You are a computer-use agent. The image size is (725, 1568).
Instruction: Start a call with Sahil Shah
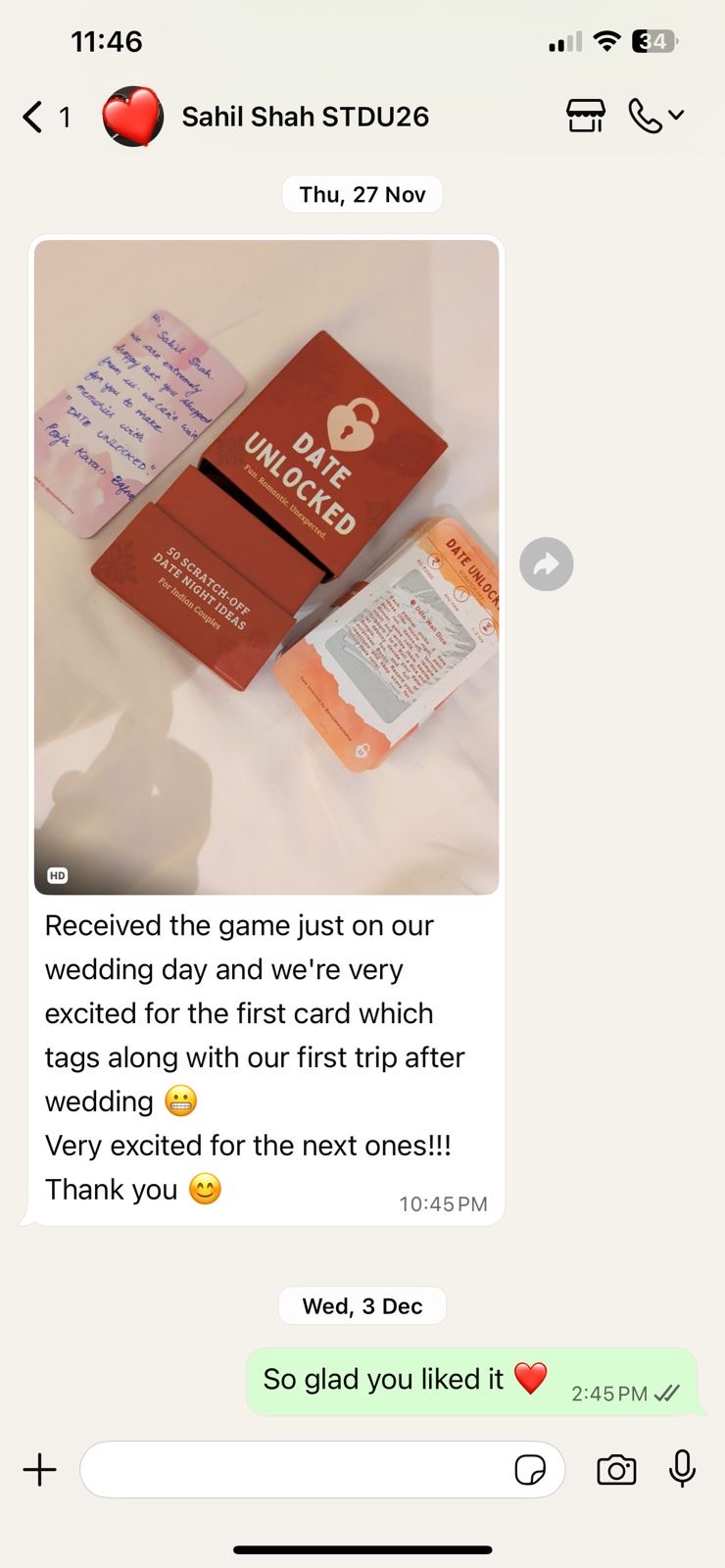(x=647, y=116)
